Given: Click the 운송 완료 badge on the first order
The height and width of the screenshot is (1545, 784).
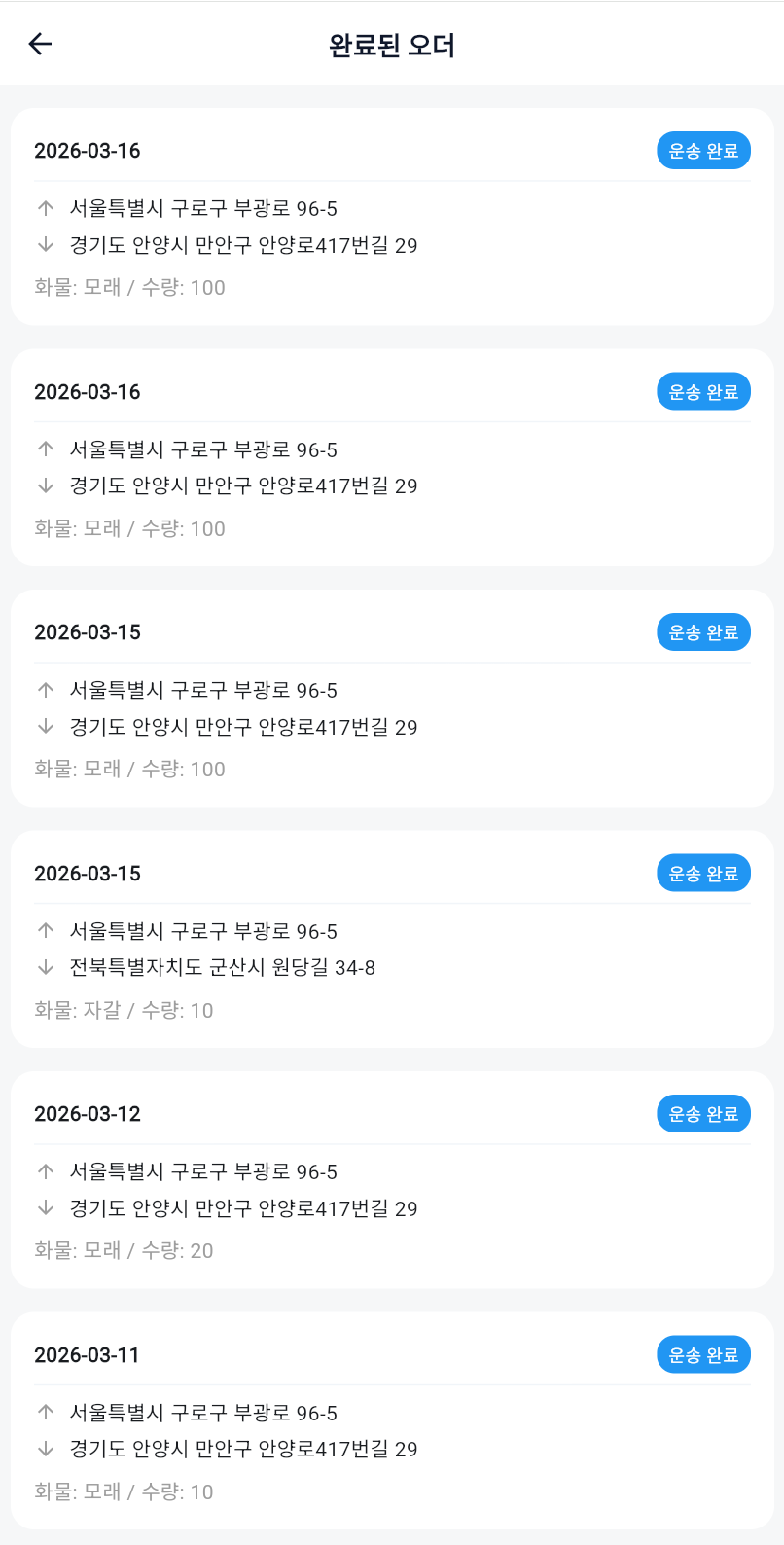Looking at the screenshot, I should click(703, 150).
